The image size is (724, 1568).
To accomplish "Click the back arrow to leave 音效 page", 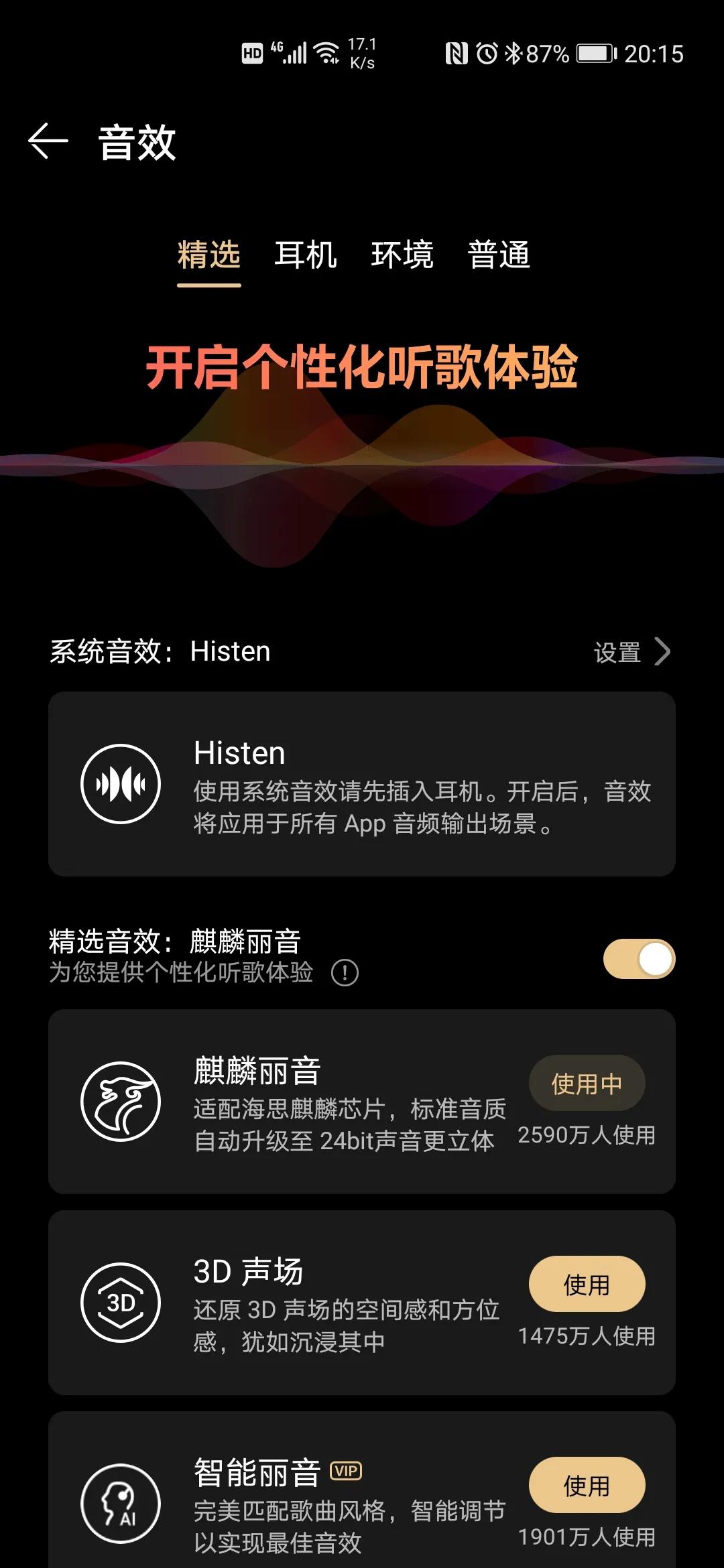I will [48, 141].
